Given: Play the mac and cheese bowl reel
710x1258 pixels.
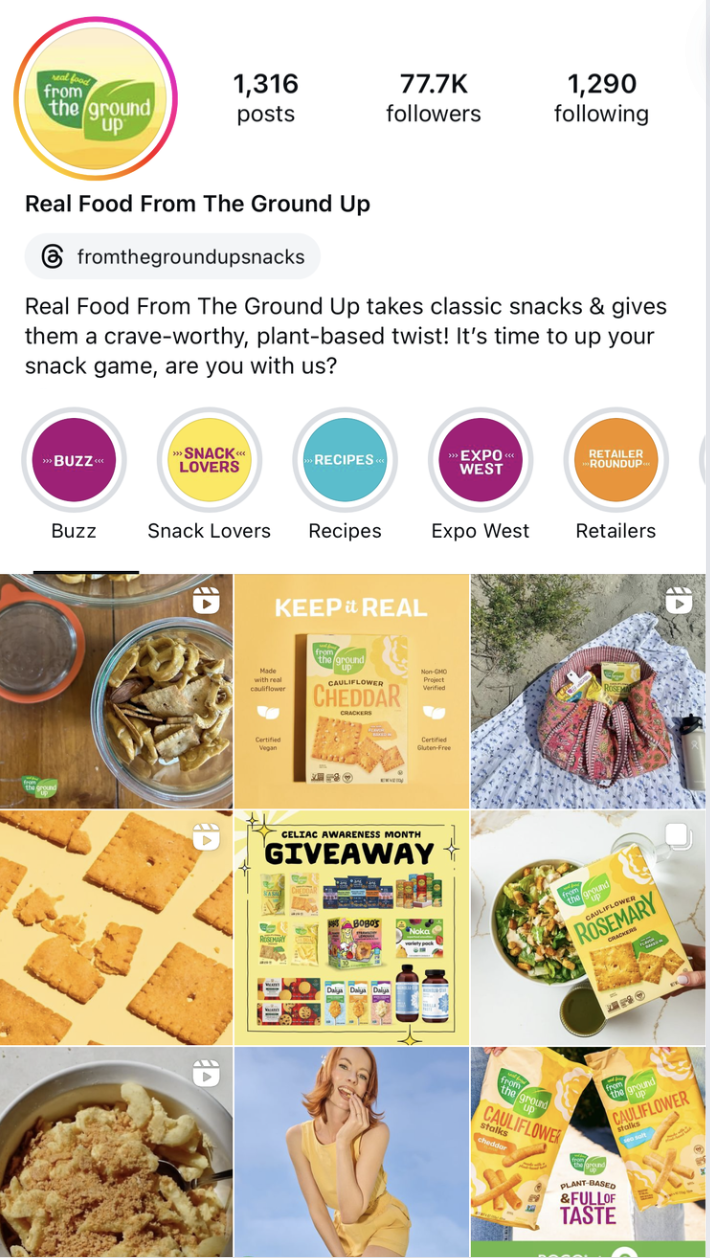Looking at the screenshot, I should pos(116,1150).
